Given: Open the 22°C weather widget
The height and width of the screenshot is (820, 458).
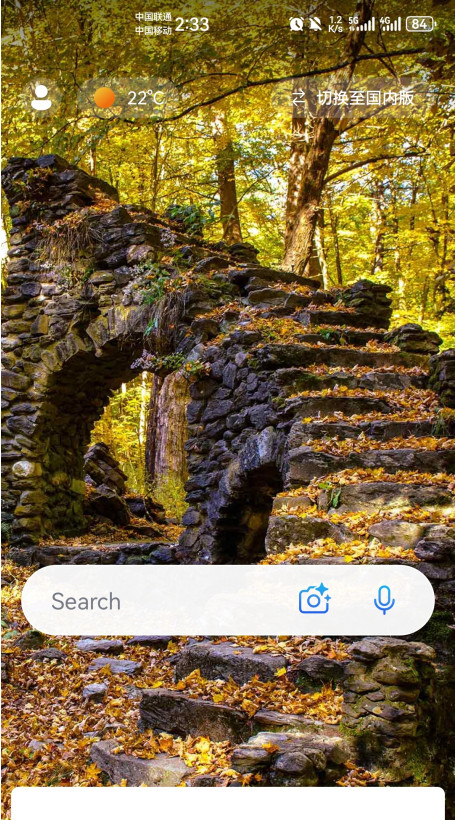Looking at the screenshot, I should tap(129, 98).
